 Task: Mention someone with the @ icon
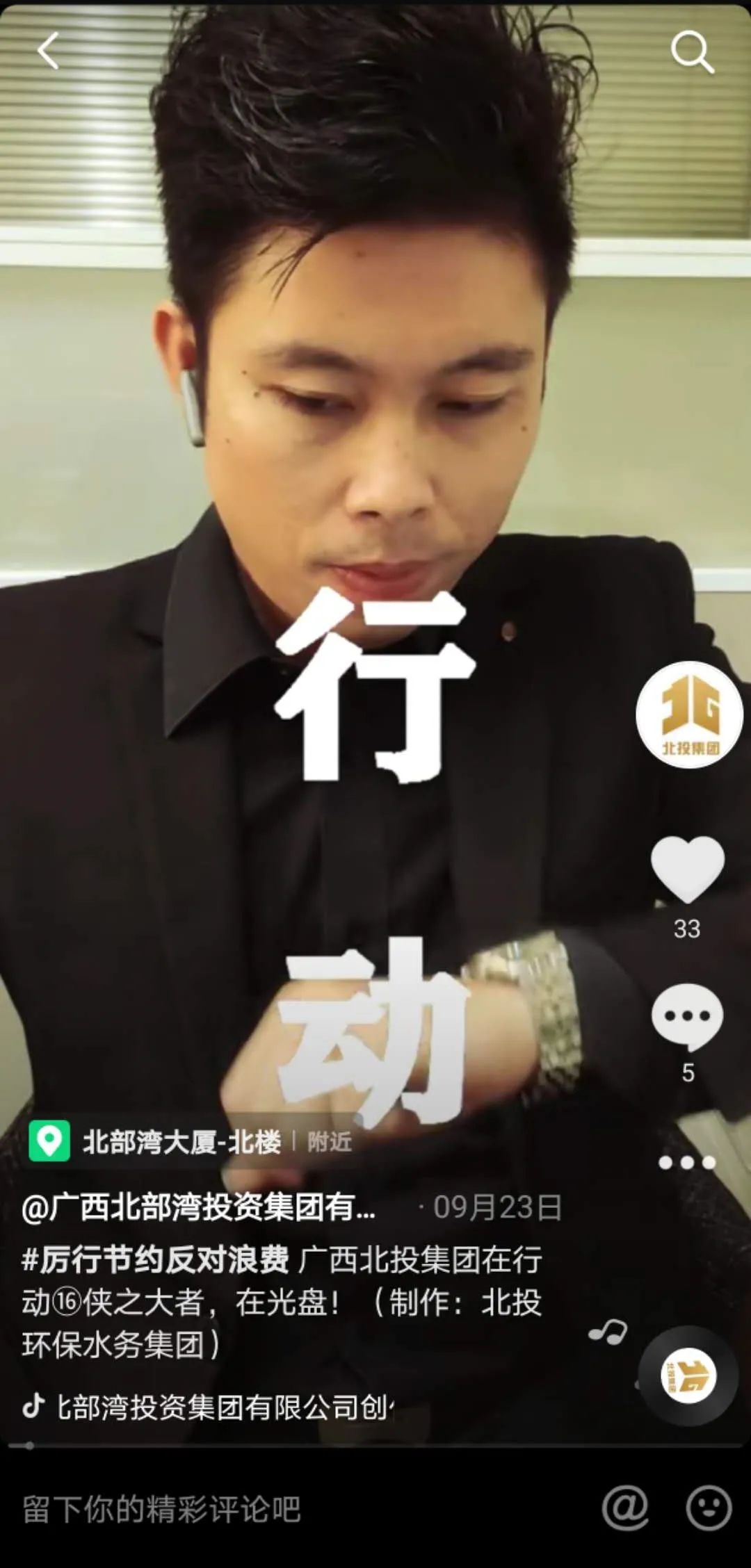click(x=625, y=1508)
